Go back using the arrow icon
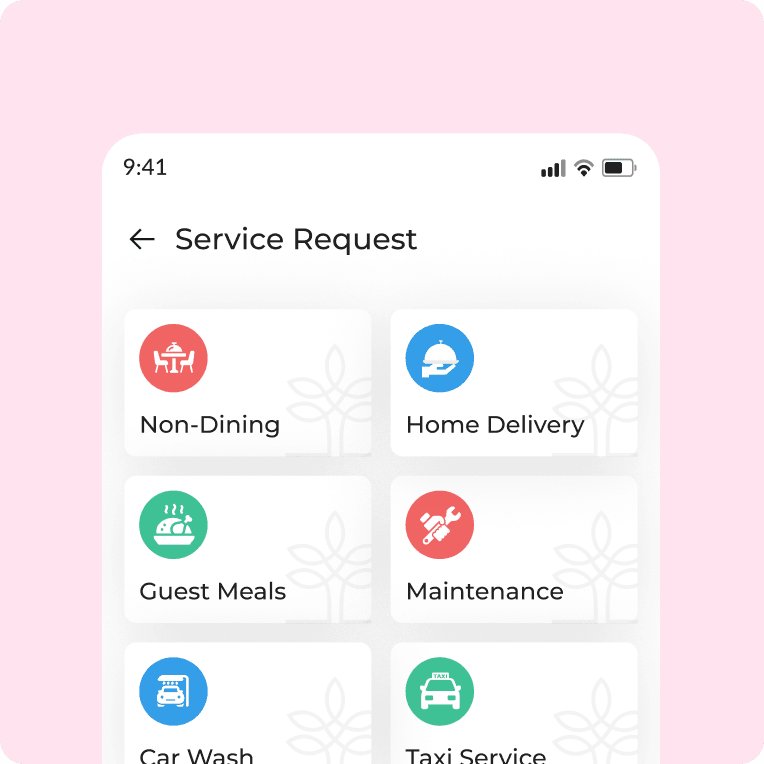Screen dimensions: 764x764 click(142, 239)
